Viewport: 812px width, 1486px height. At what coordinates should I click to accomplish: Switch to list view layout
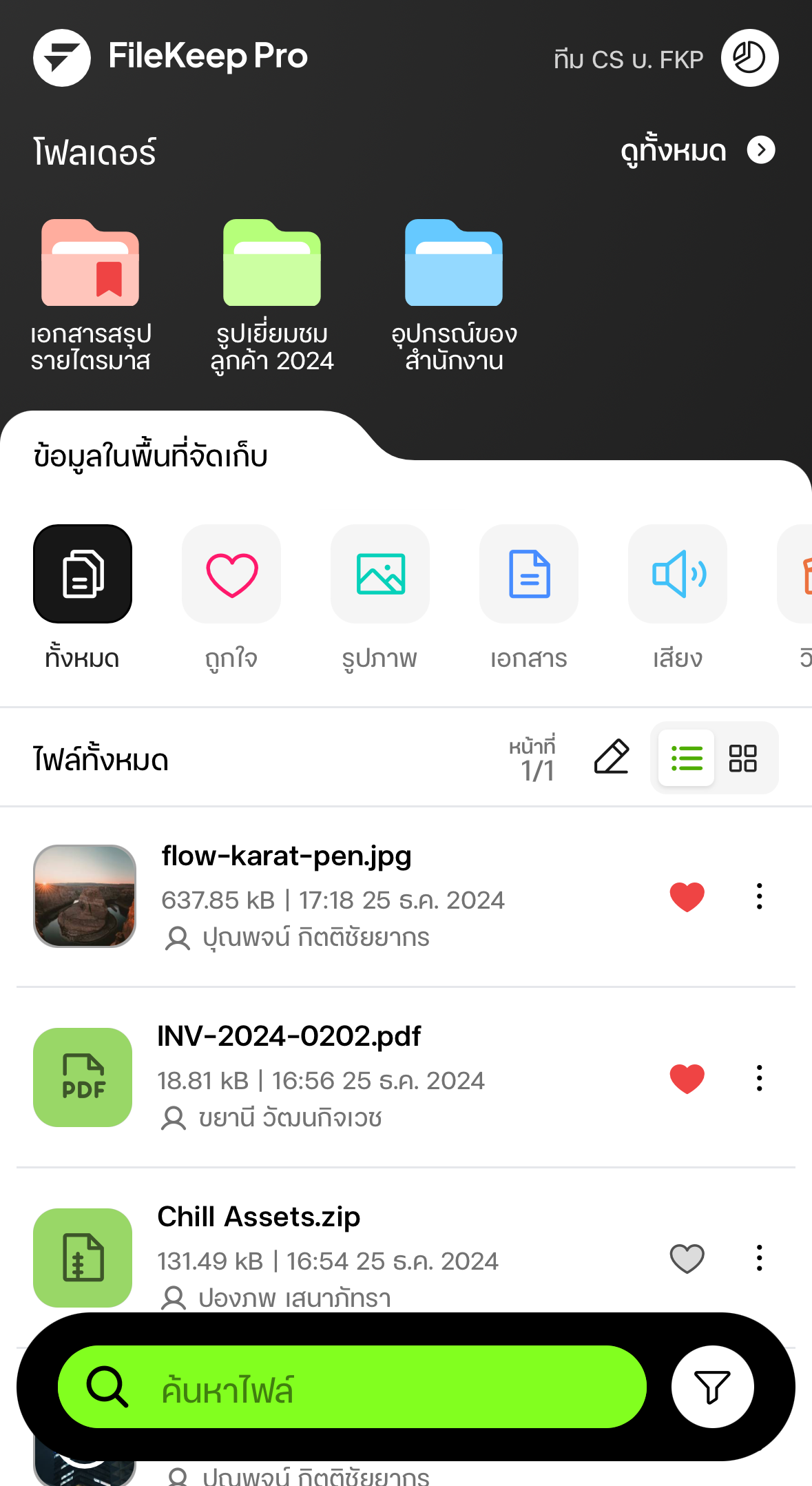click(686, 758)
